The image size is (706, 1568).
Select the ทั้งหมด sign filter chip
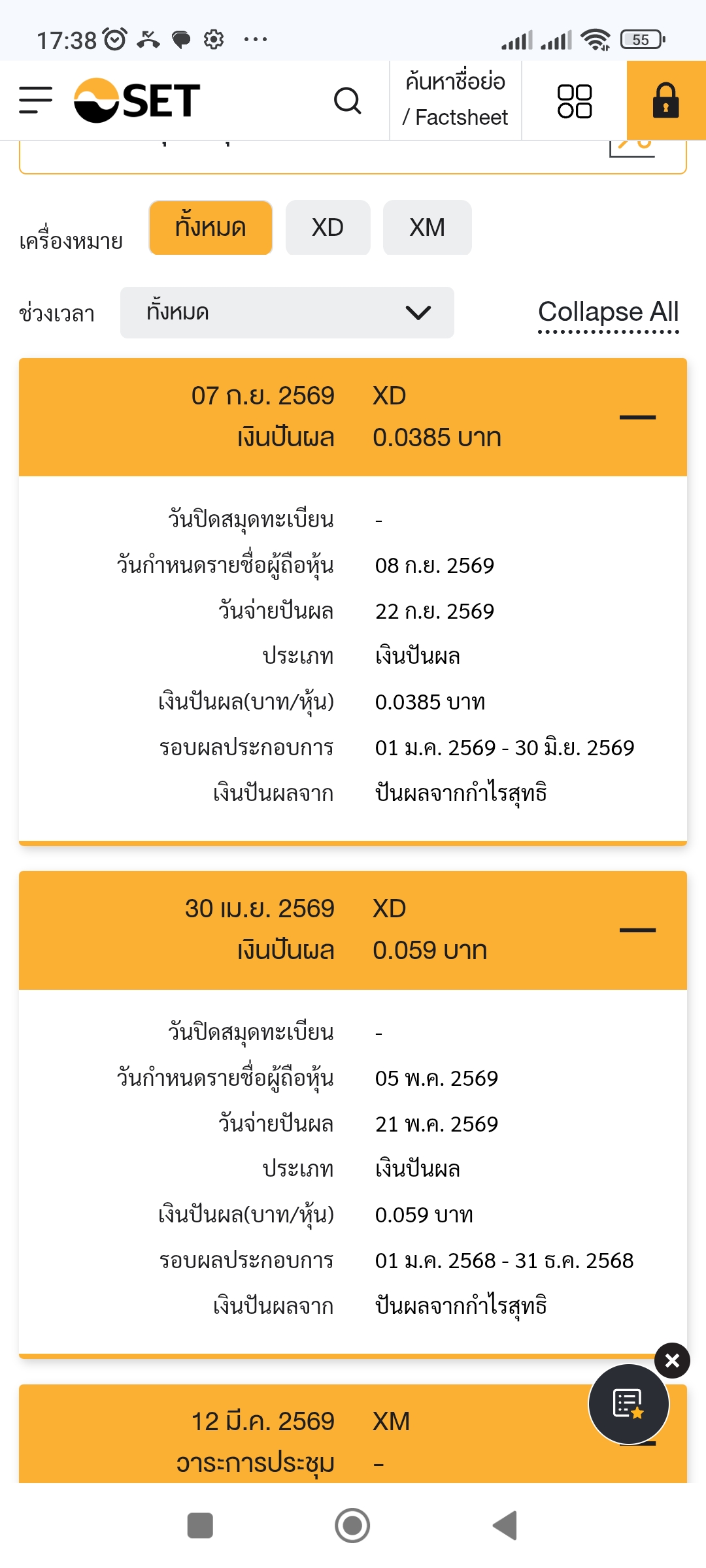coord(210,227)
